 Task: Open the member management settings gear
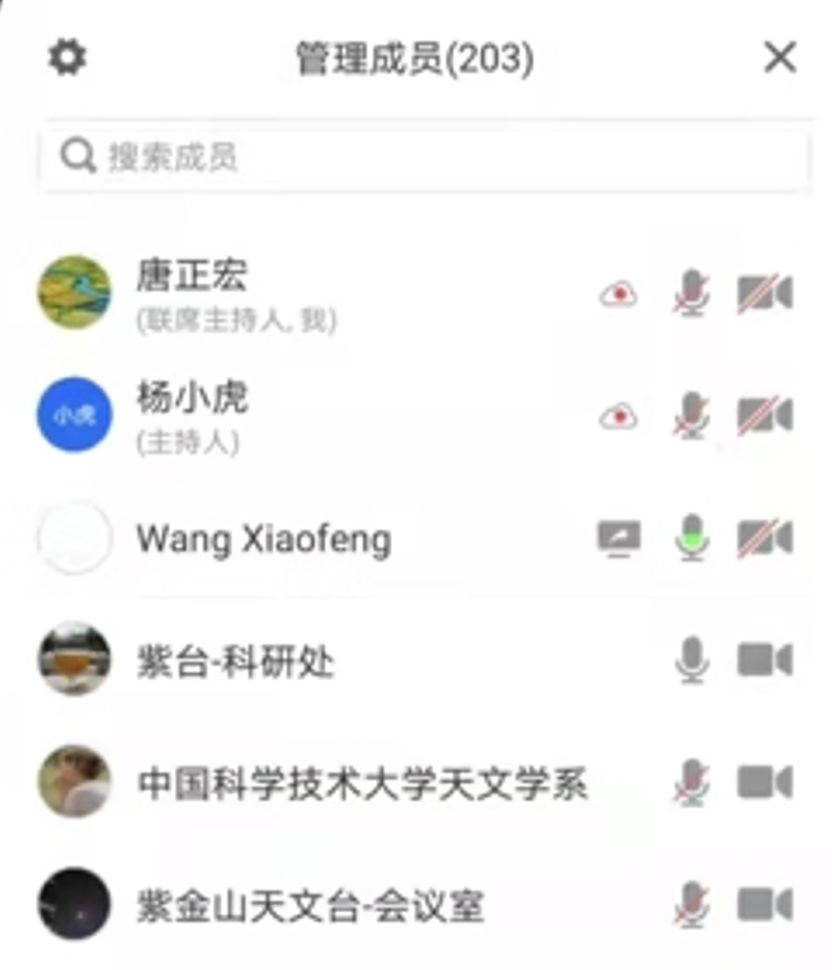[68, 58]
